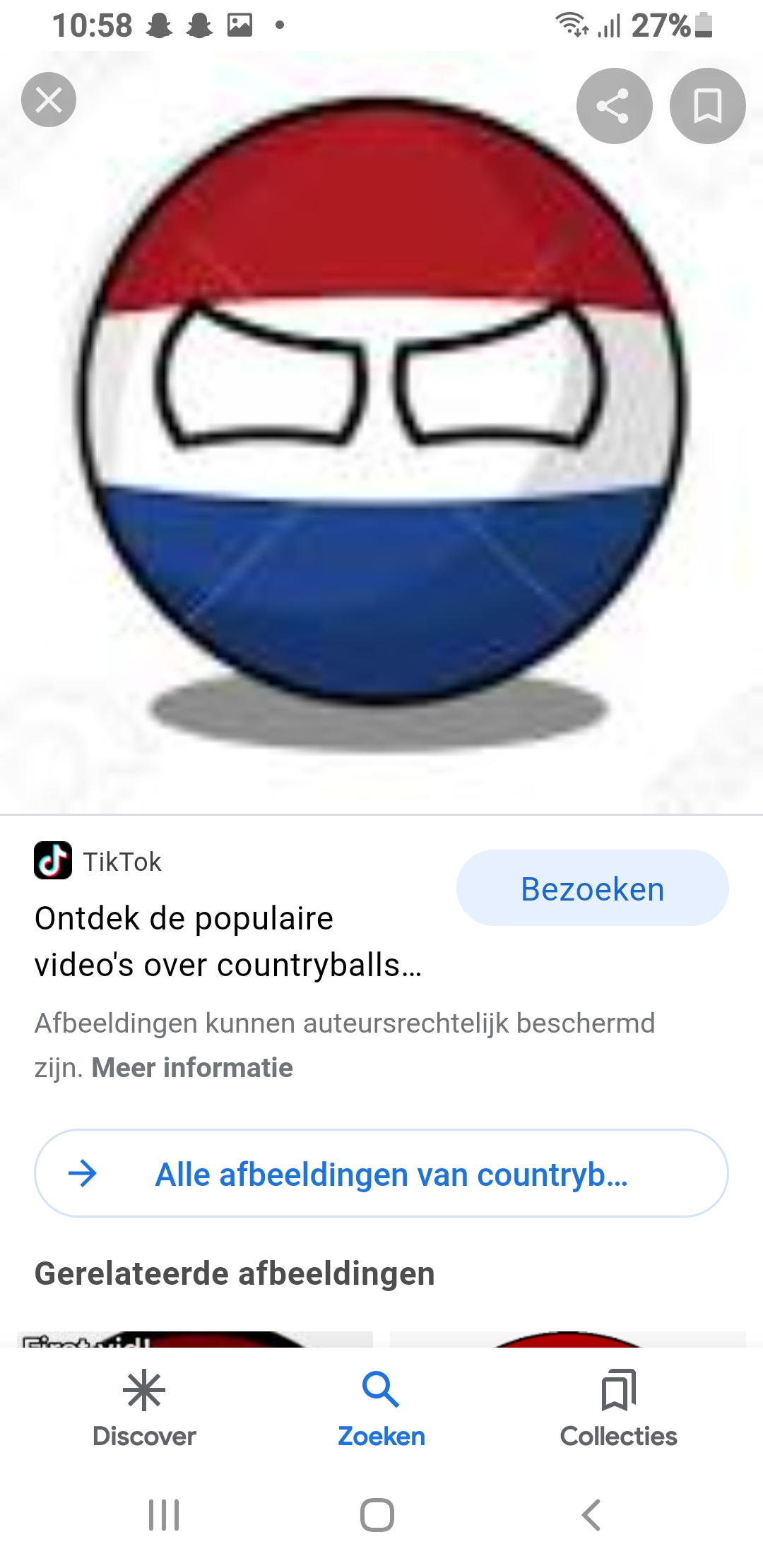Go back with the system back button

(591, 1514)
